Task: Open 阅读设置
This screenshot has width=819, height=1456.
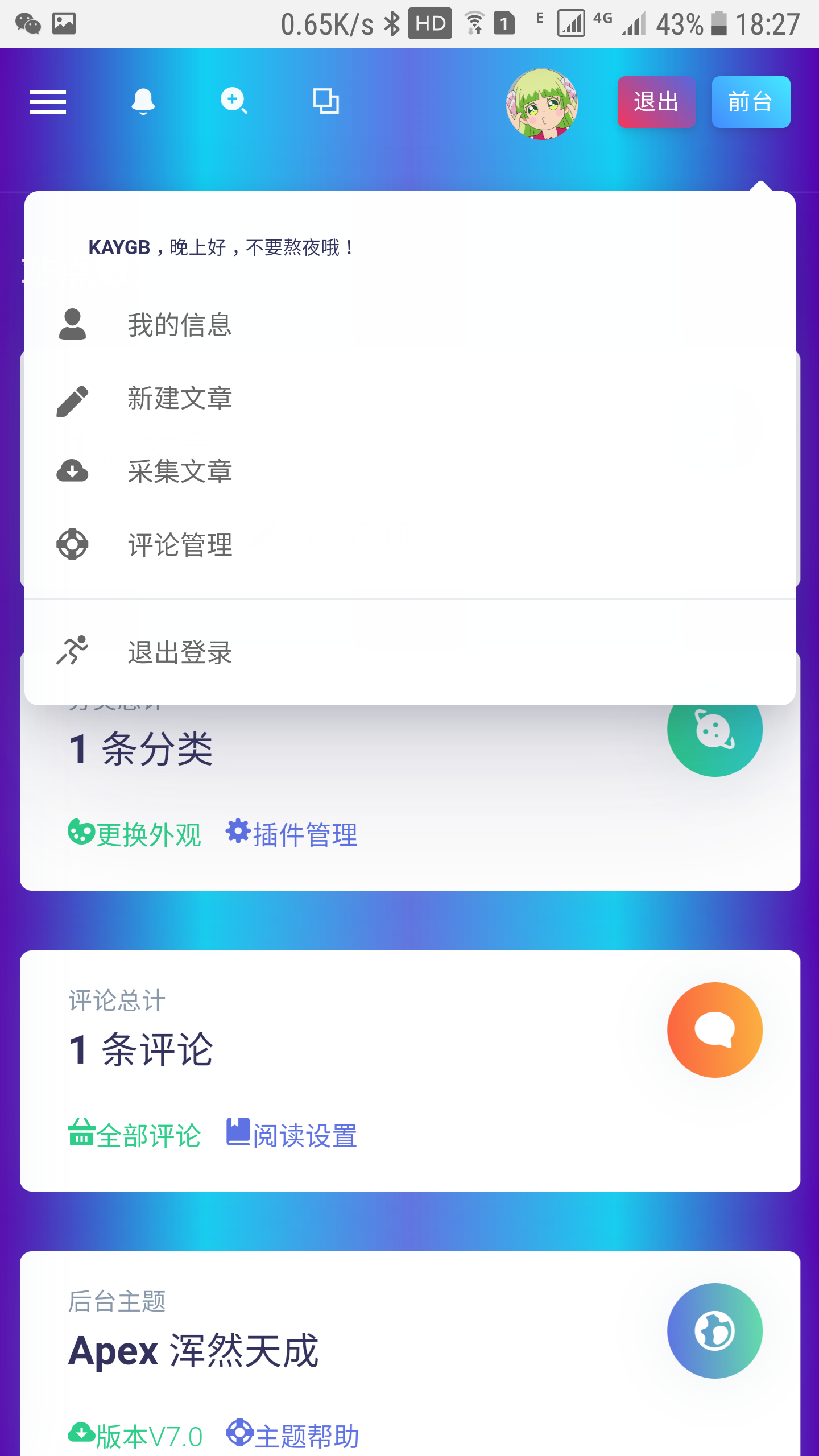Action: click(292, 1135)
